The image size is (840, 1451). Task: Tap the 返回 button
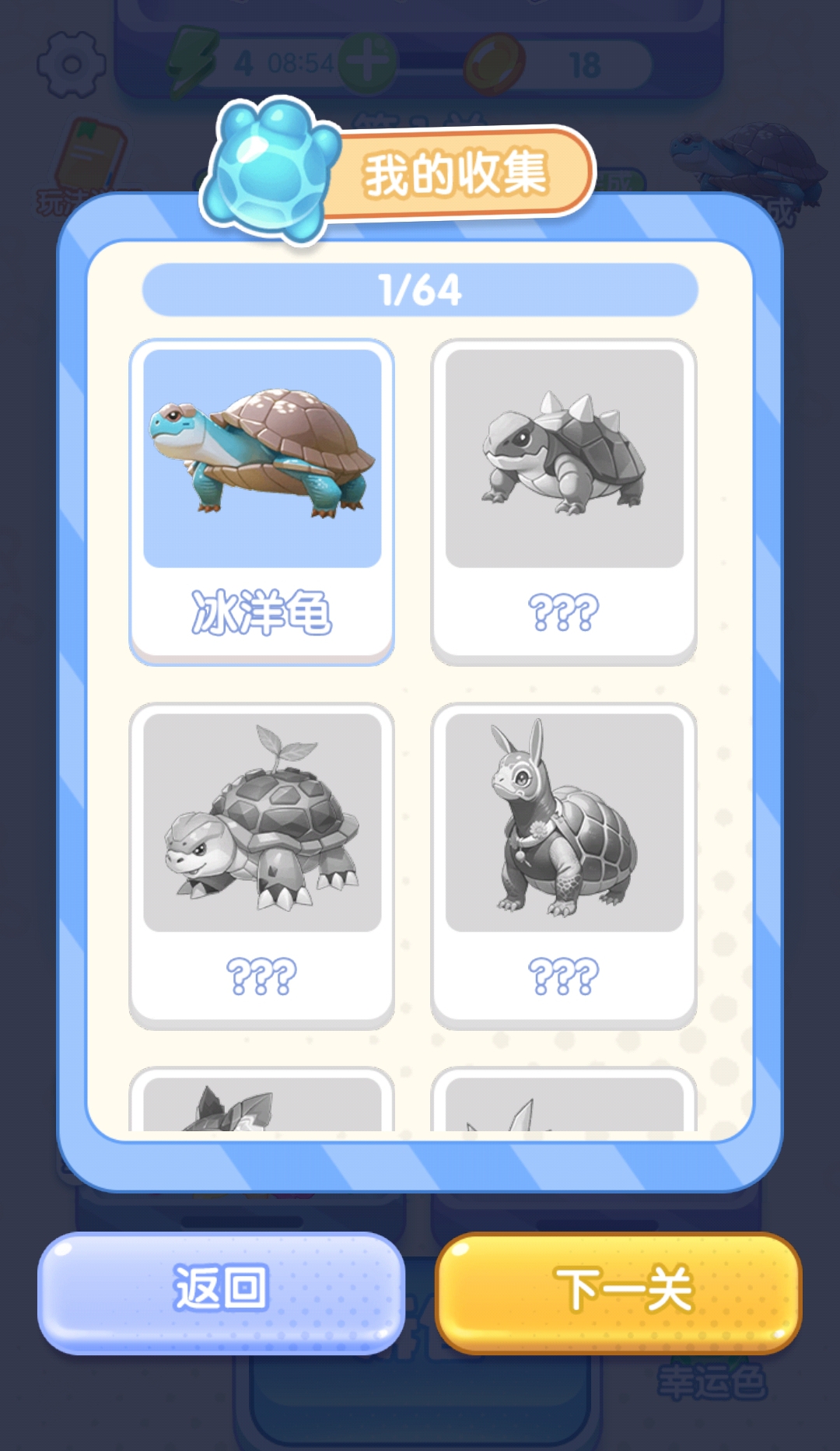pyautogui.click(x=221, y=1292)
